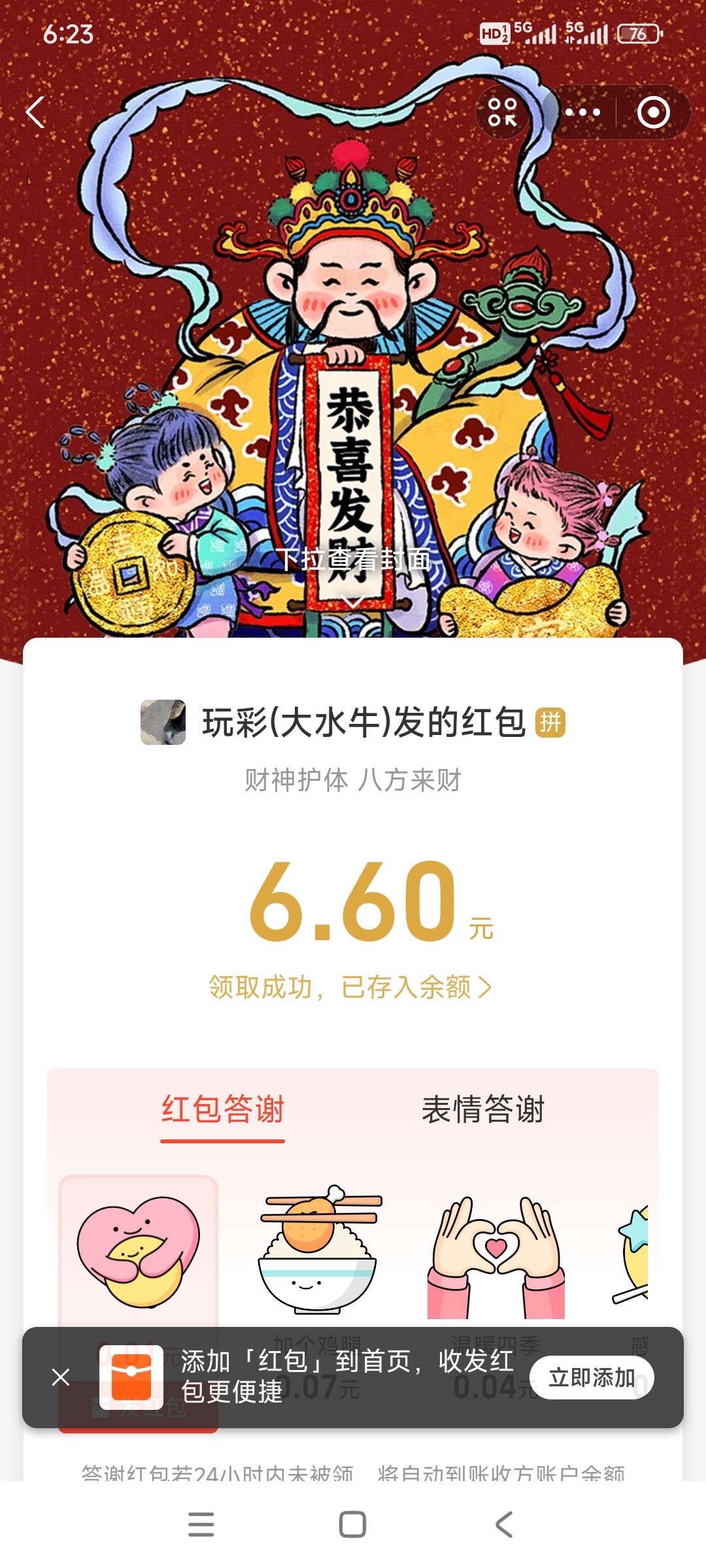Image resolution: width=706 pixels, height=1568 pixels.
Task: Go to the system home screen
Action: point(352,1524)
